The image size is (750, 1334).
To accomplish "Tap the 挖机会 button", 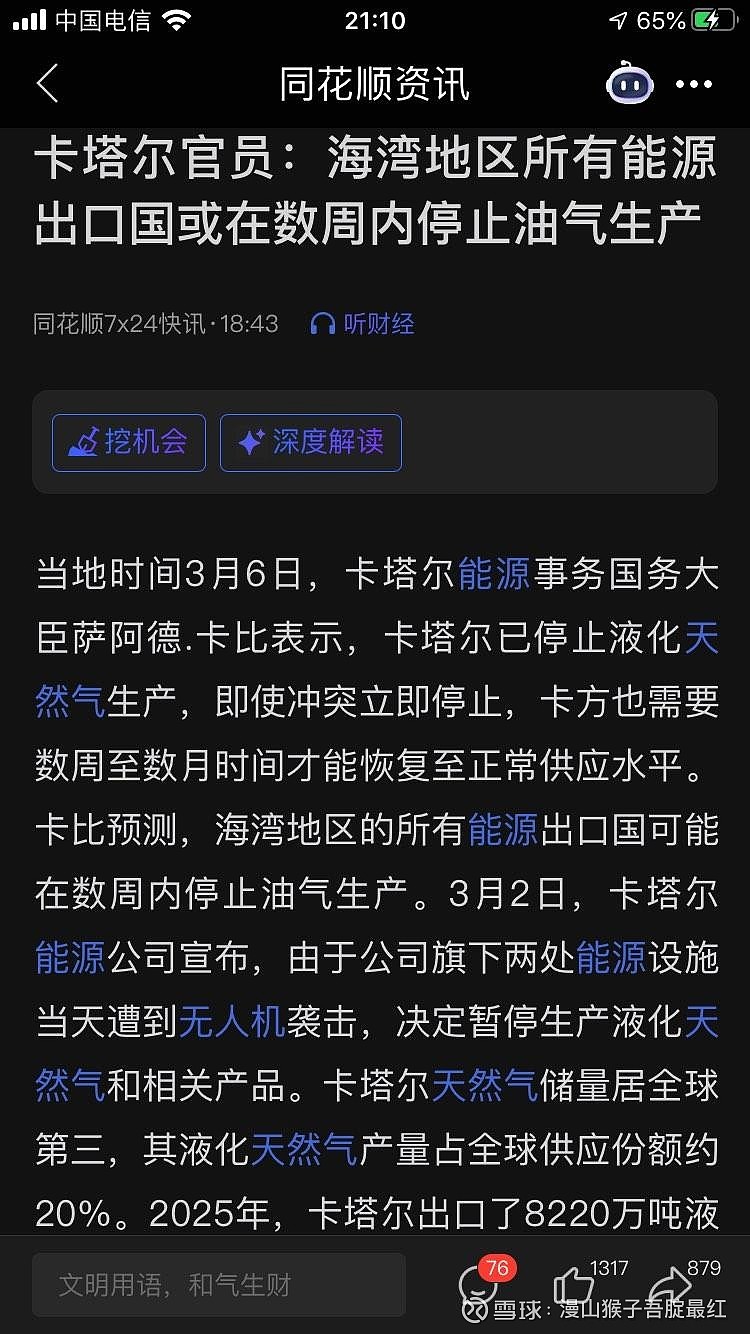I will [x=128, y=442].
